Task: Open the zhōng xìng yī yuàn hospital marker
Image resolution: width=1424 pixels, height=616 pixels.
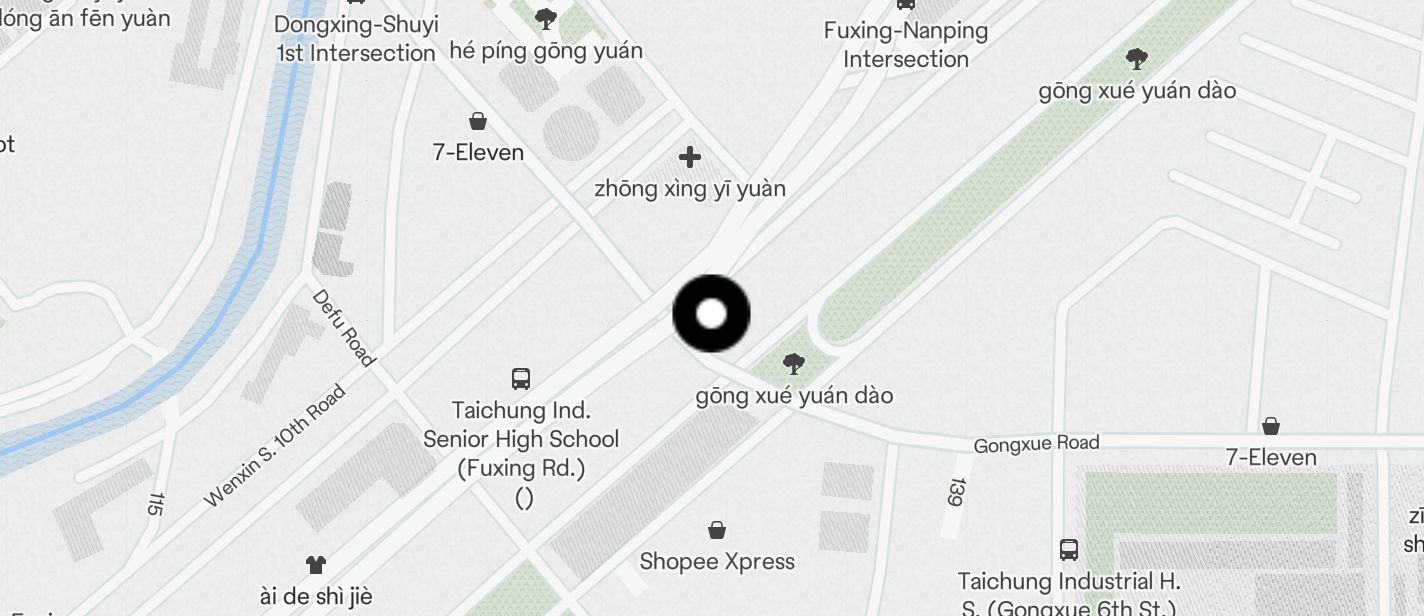Action: 690,157
